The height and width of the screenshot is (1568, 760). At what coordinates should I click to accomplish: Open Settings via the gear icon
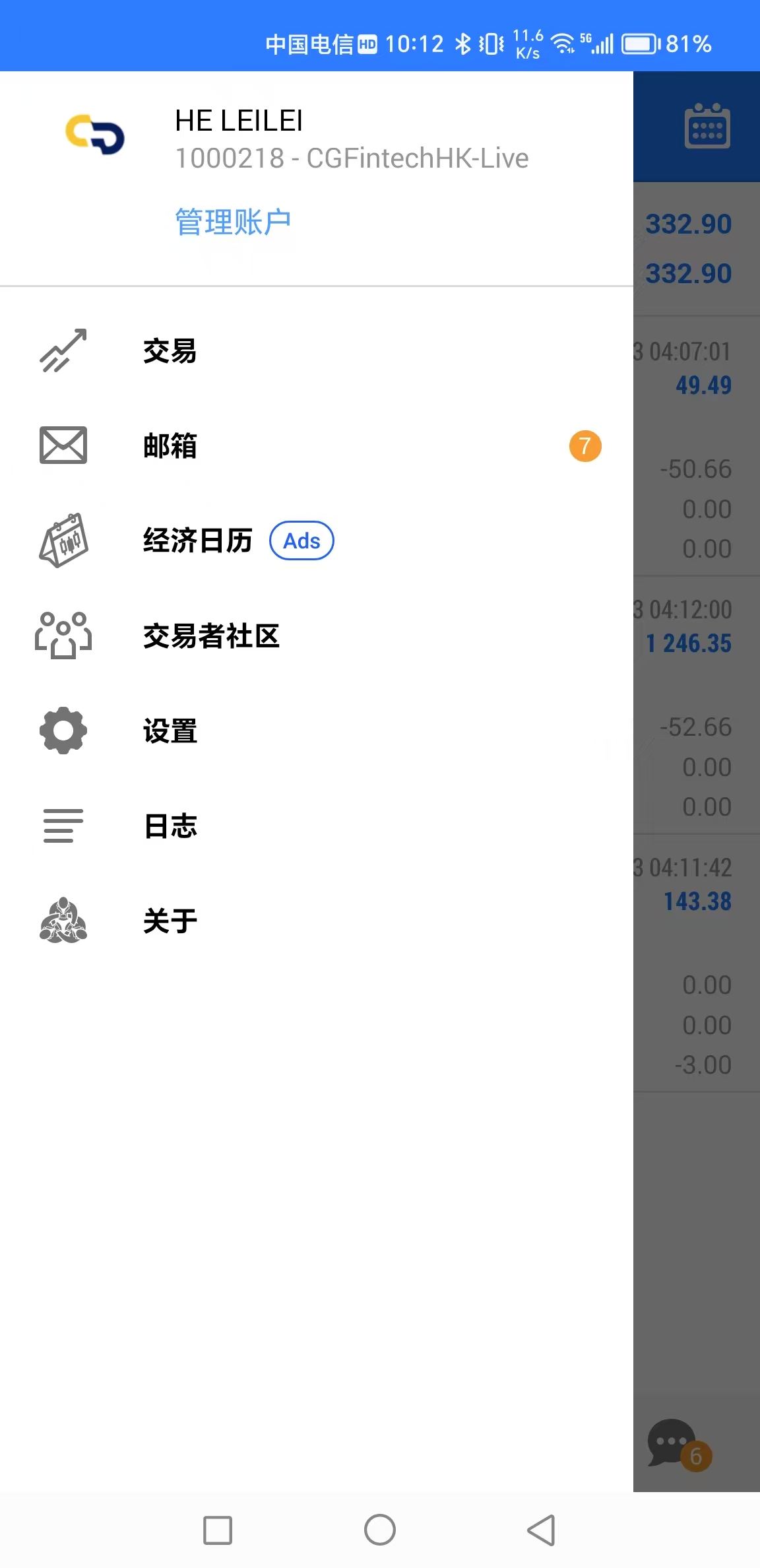tap(63, 731)
